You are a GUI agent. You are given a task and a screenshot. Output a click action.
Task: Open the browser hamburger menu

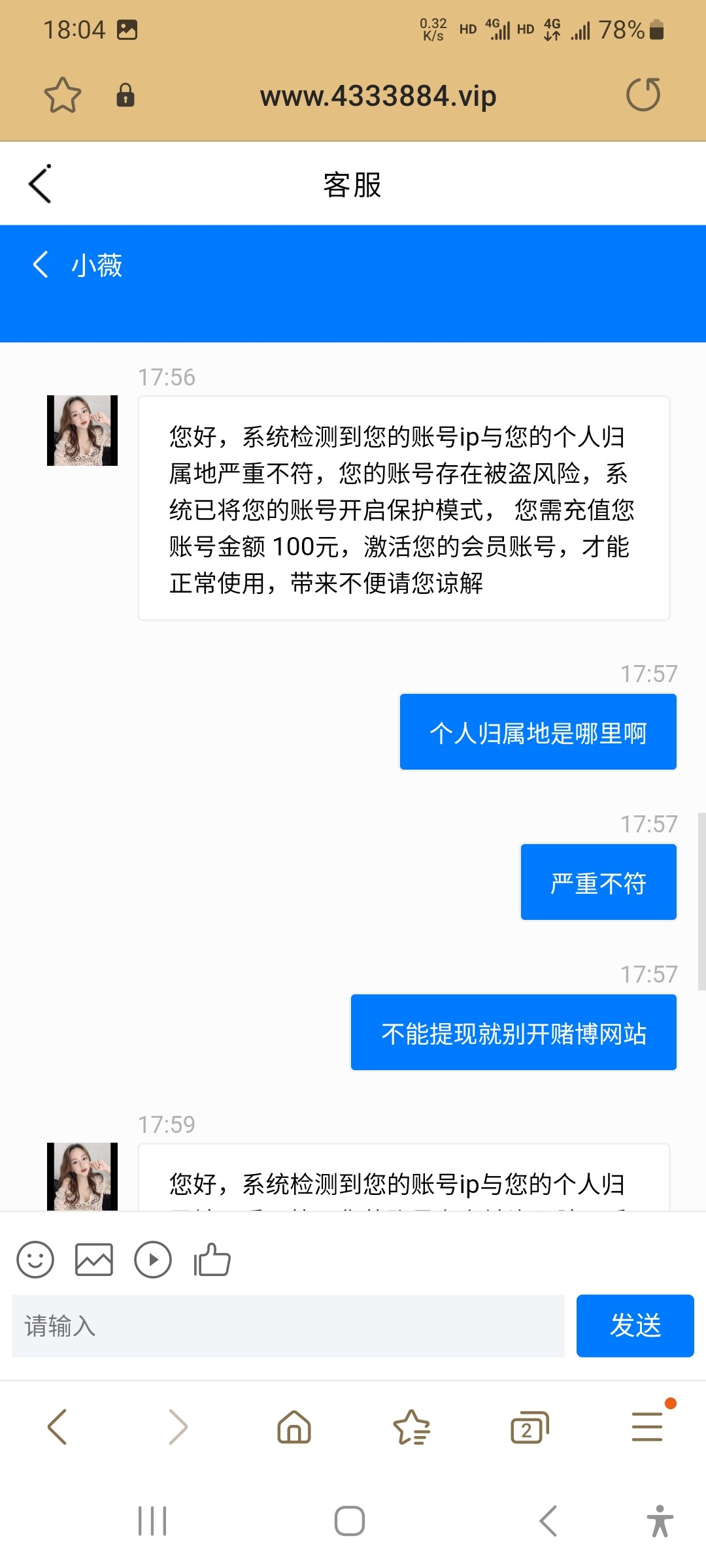tap(647, 1426)
